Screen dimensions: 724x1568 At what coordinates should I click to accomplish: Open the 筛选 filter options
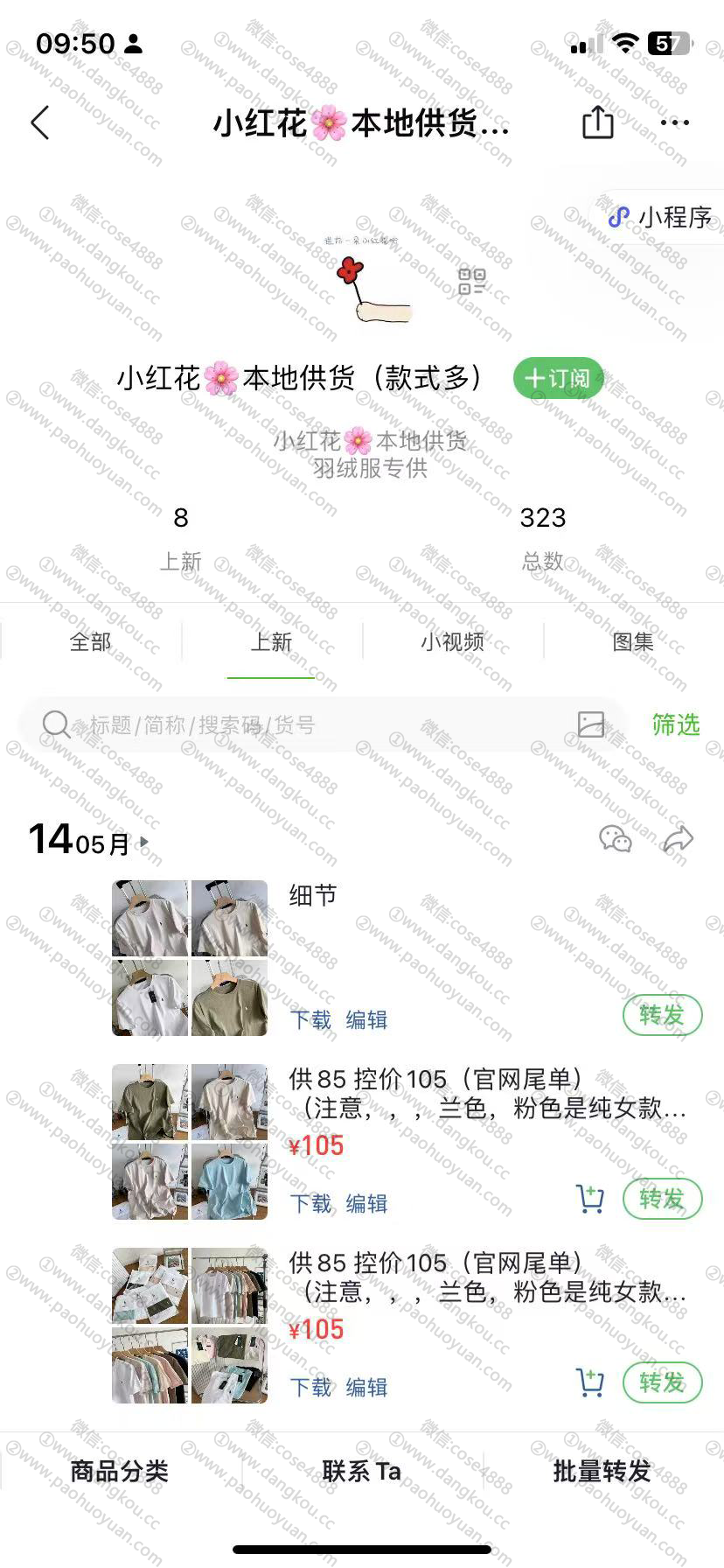coord(676,724)
